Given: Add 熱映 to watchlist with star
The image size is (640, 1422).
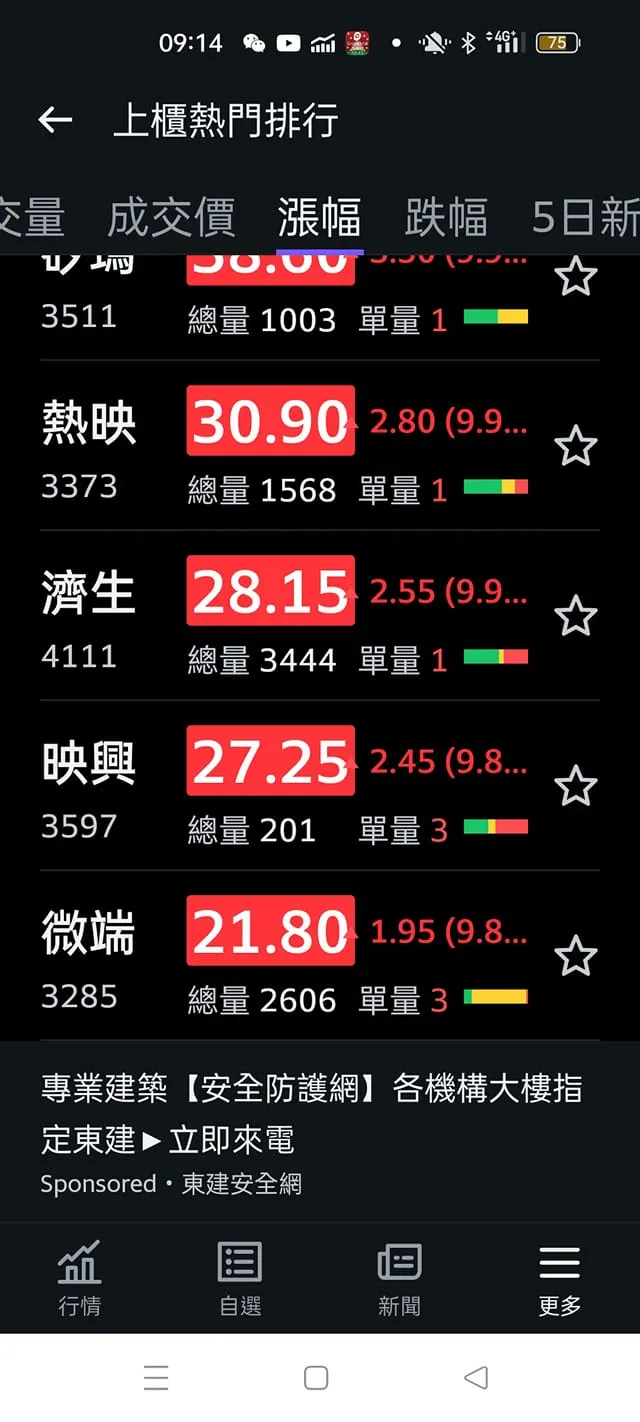Looking at the screenshot, I should coord(576,446).
